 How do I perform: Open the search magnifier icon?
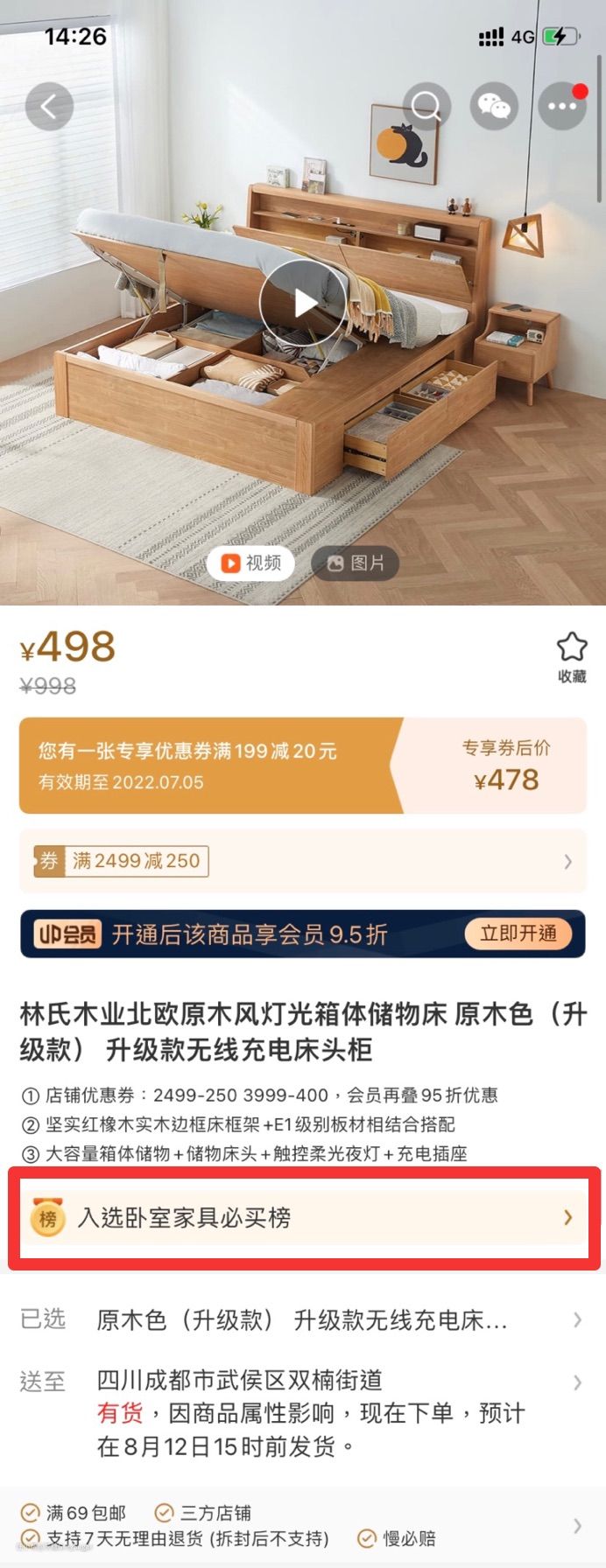pyautogui.click(x=426, y=107)
